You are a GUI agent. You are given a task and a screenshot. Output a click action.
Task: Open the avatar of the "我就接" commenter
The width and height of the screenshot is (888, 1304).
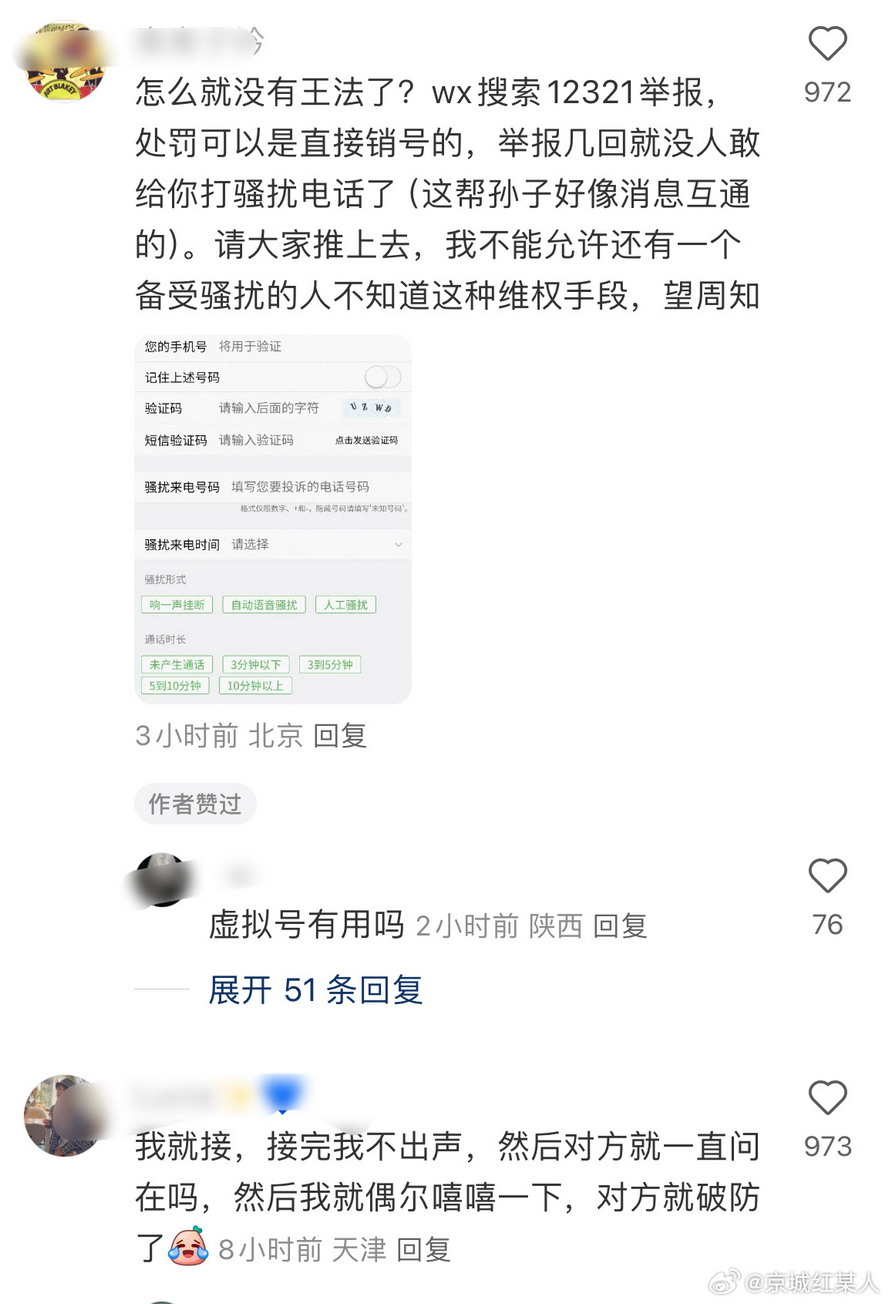coord(65,1116)
